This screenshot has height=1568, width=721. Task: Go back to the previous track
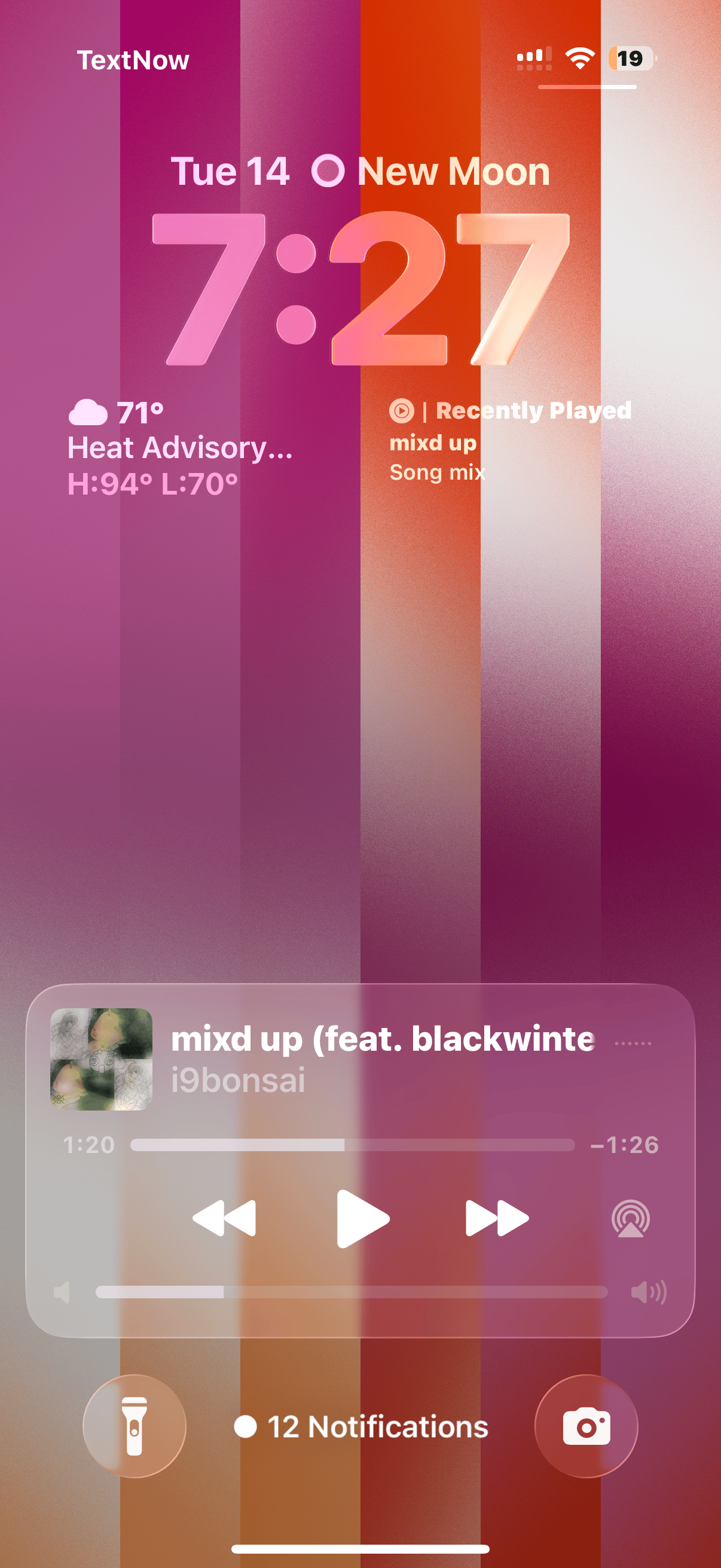click(224, 1219)
